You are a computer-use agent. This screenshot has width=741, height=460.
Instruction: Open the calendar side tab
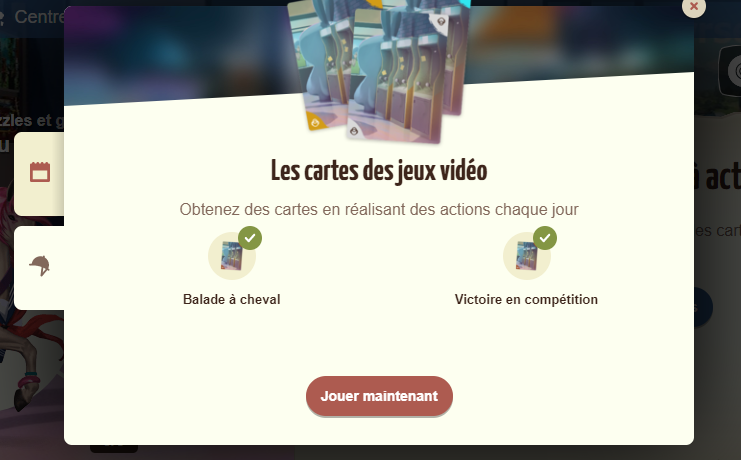coord(40,172)
